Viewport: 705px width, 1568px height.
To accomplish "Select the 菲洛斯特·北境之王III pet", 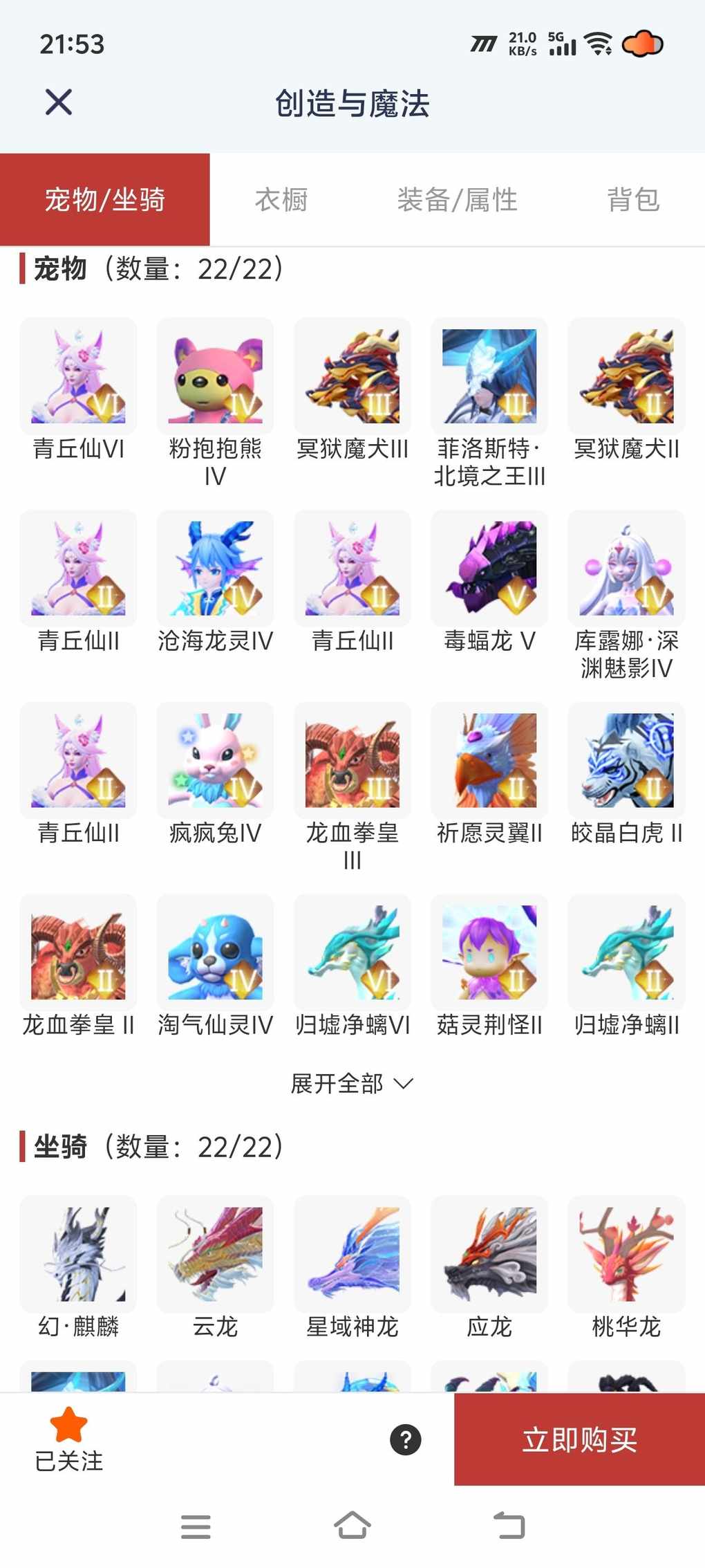I will [489, 376].
